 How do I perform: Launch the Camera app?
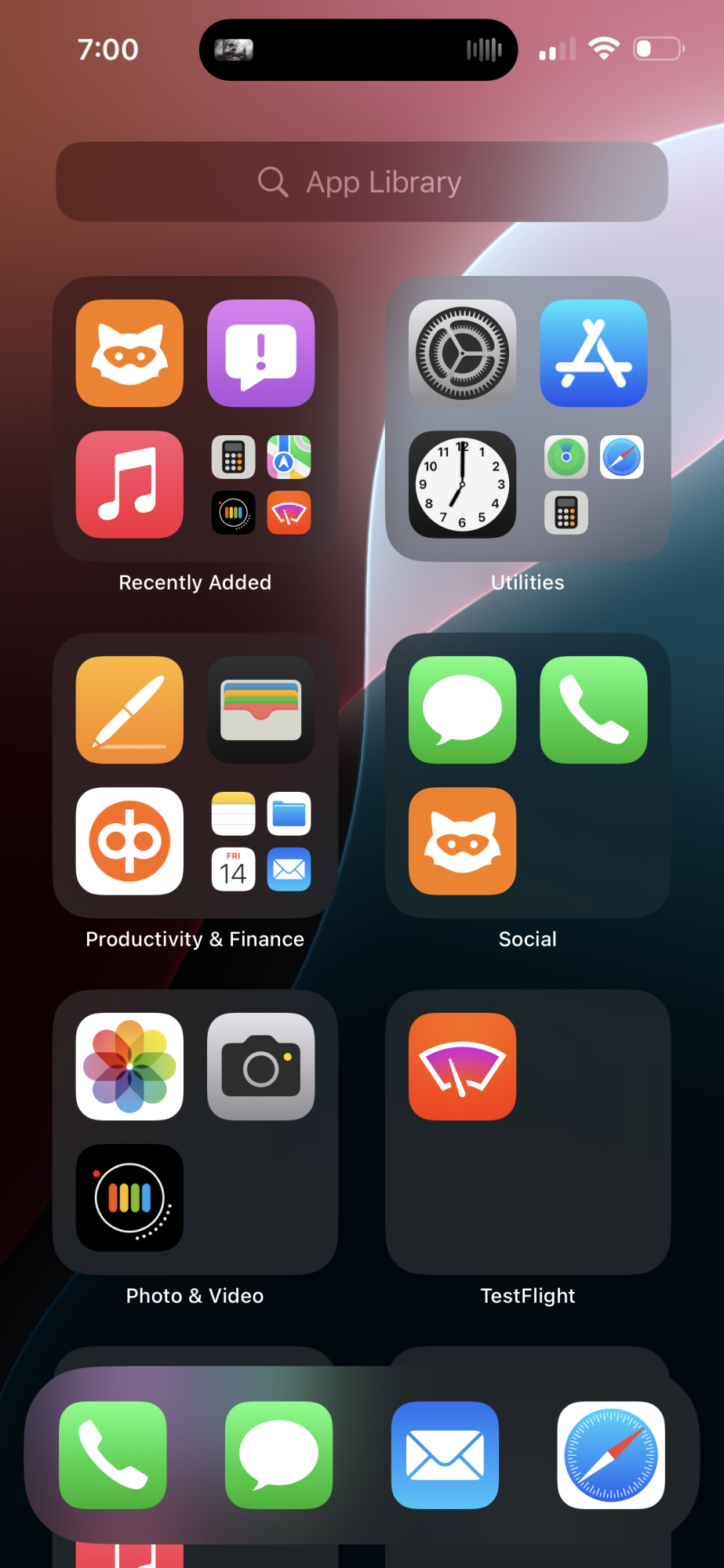260,1066
